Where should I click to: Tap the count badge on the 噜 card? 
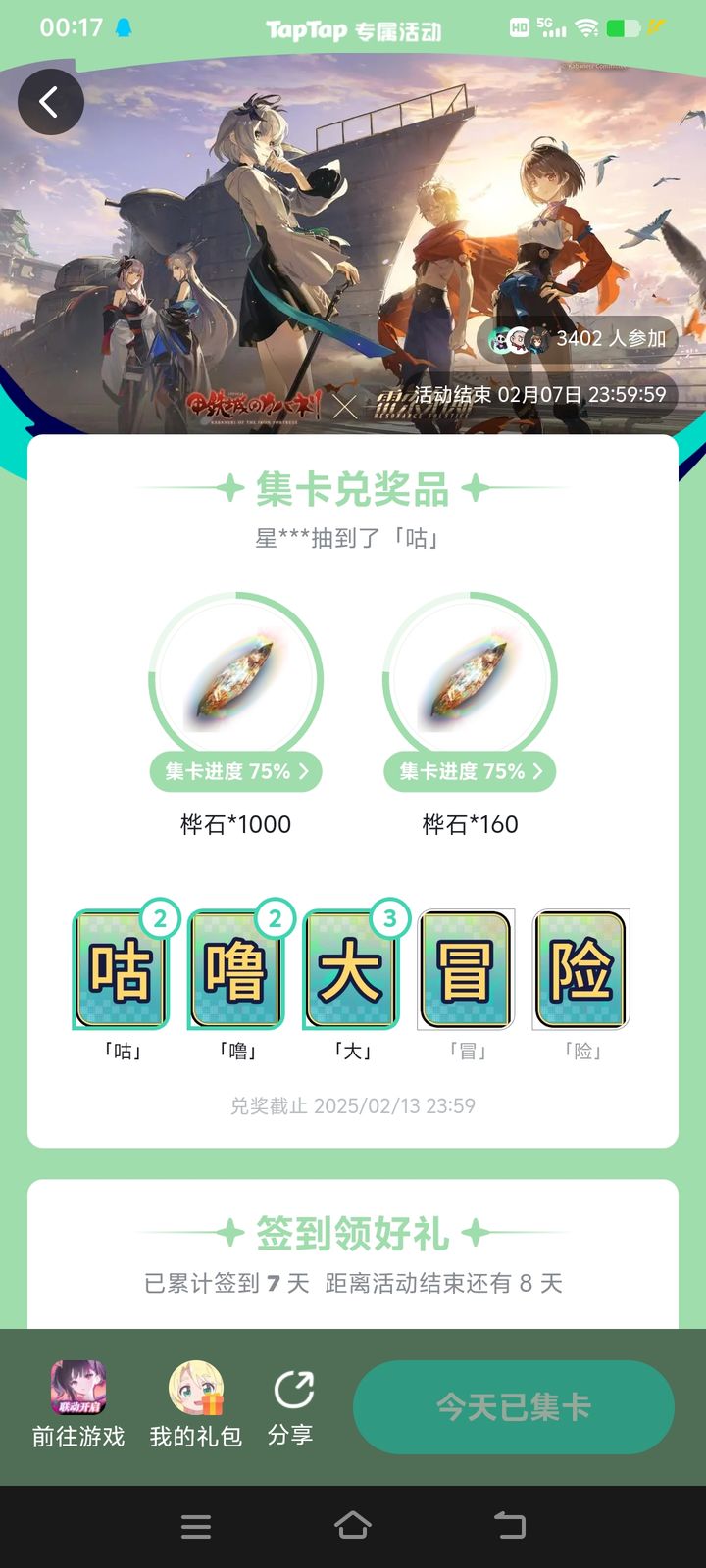point(275,919)
